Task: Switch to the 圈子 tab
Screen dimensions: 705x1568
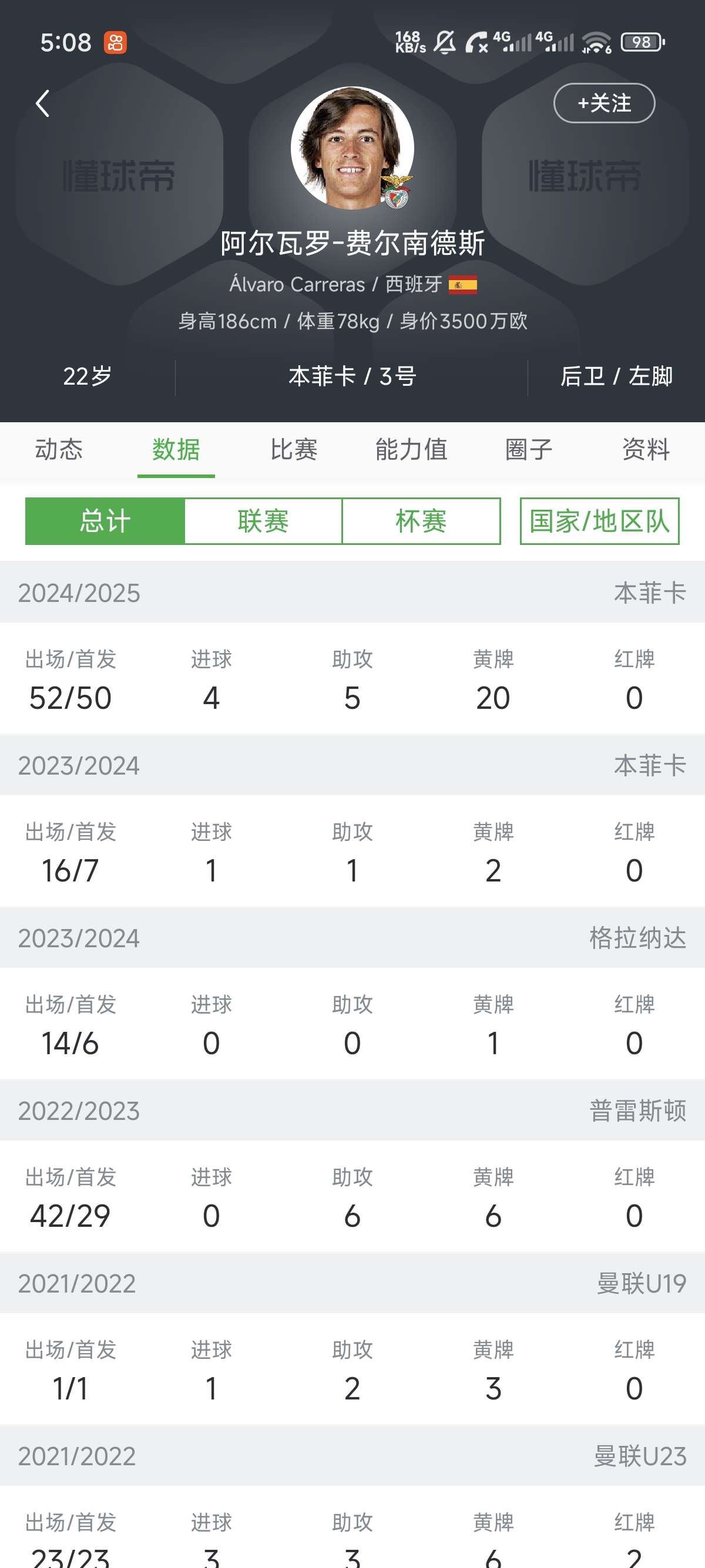Action: (528, 450)
